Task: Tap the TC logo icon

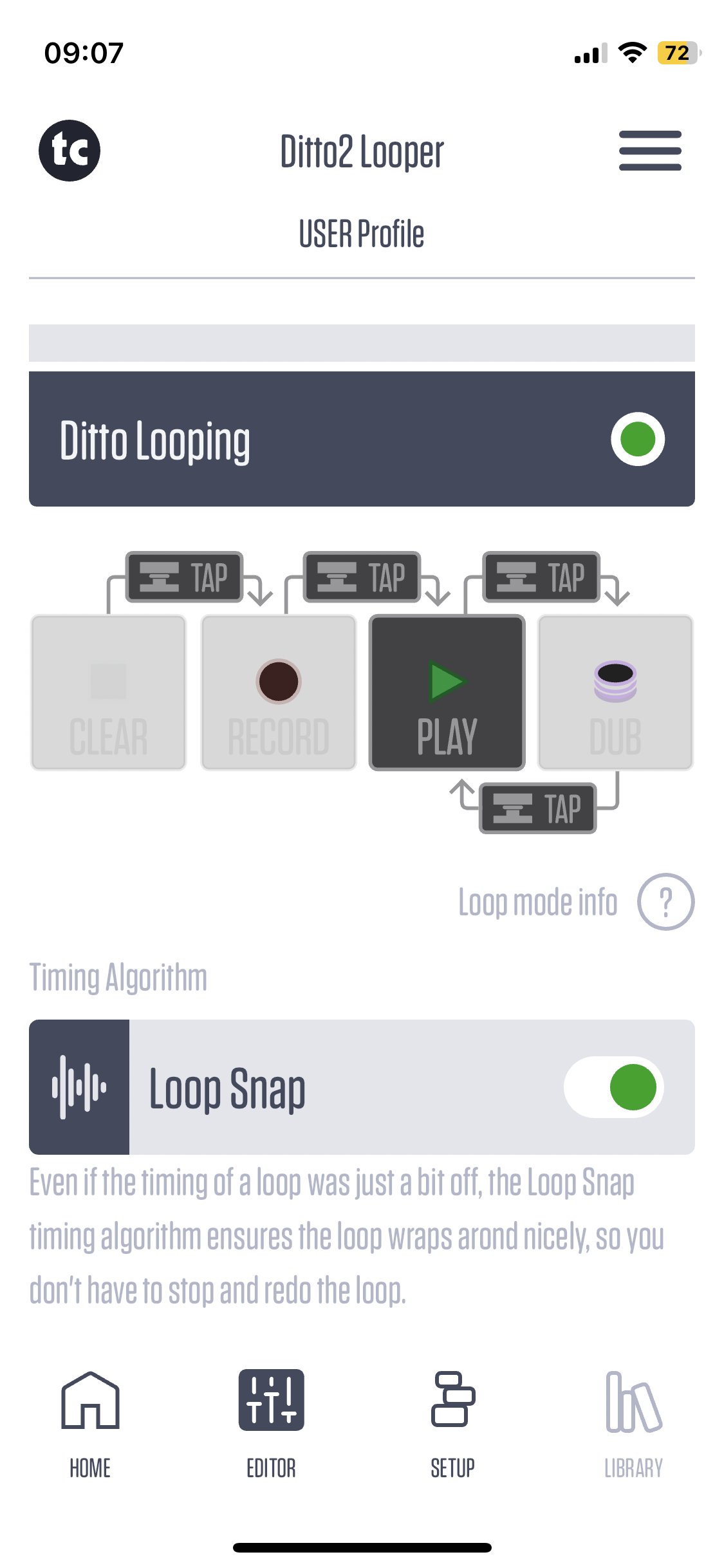Action: click(x=70, y=151)
